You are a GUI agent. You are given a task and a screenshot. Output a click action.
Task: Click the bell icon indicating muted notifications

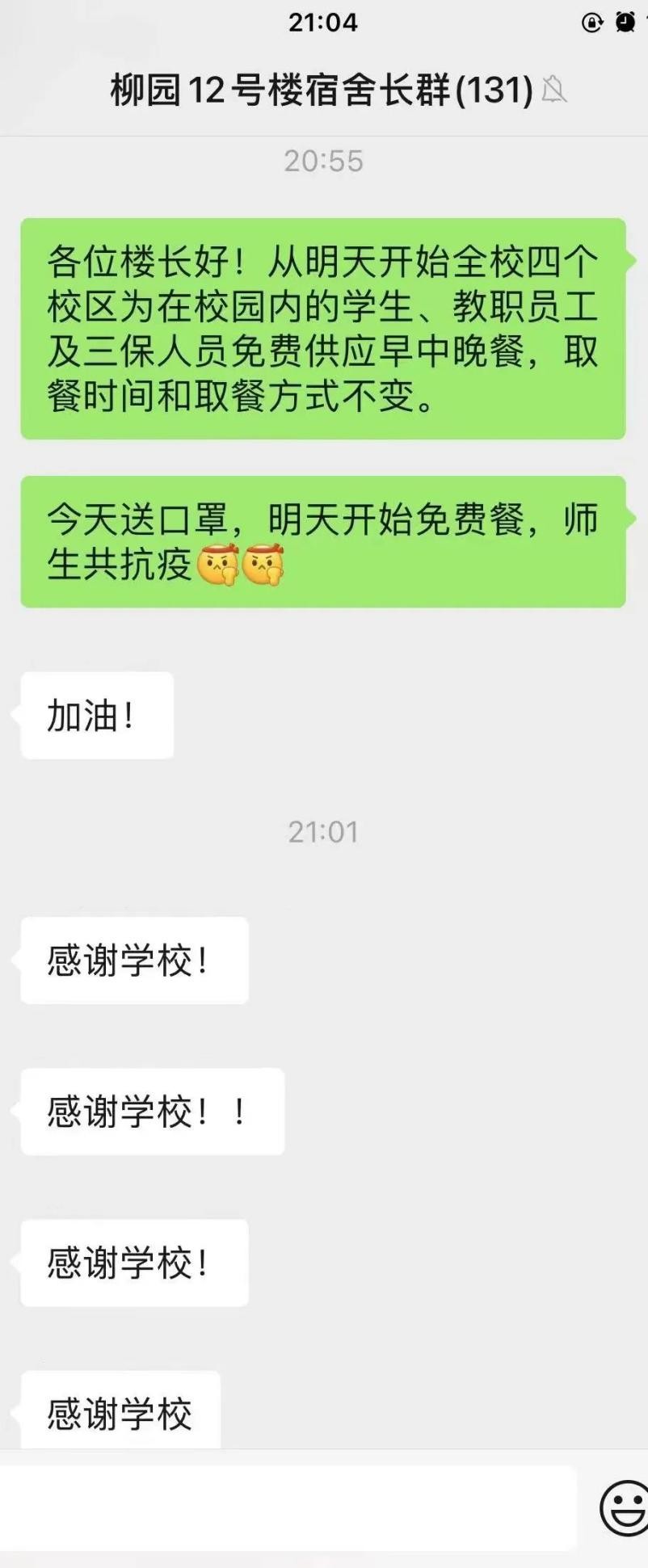(553, 91)
